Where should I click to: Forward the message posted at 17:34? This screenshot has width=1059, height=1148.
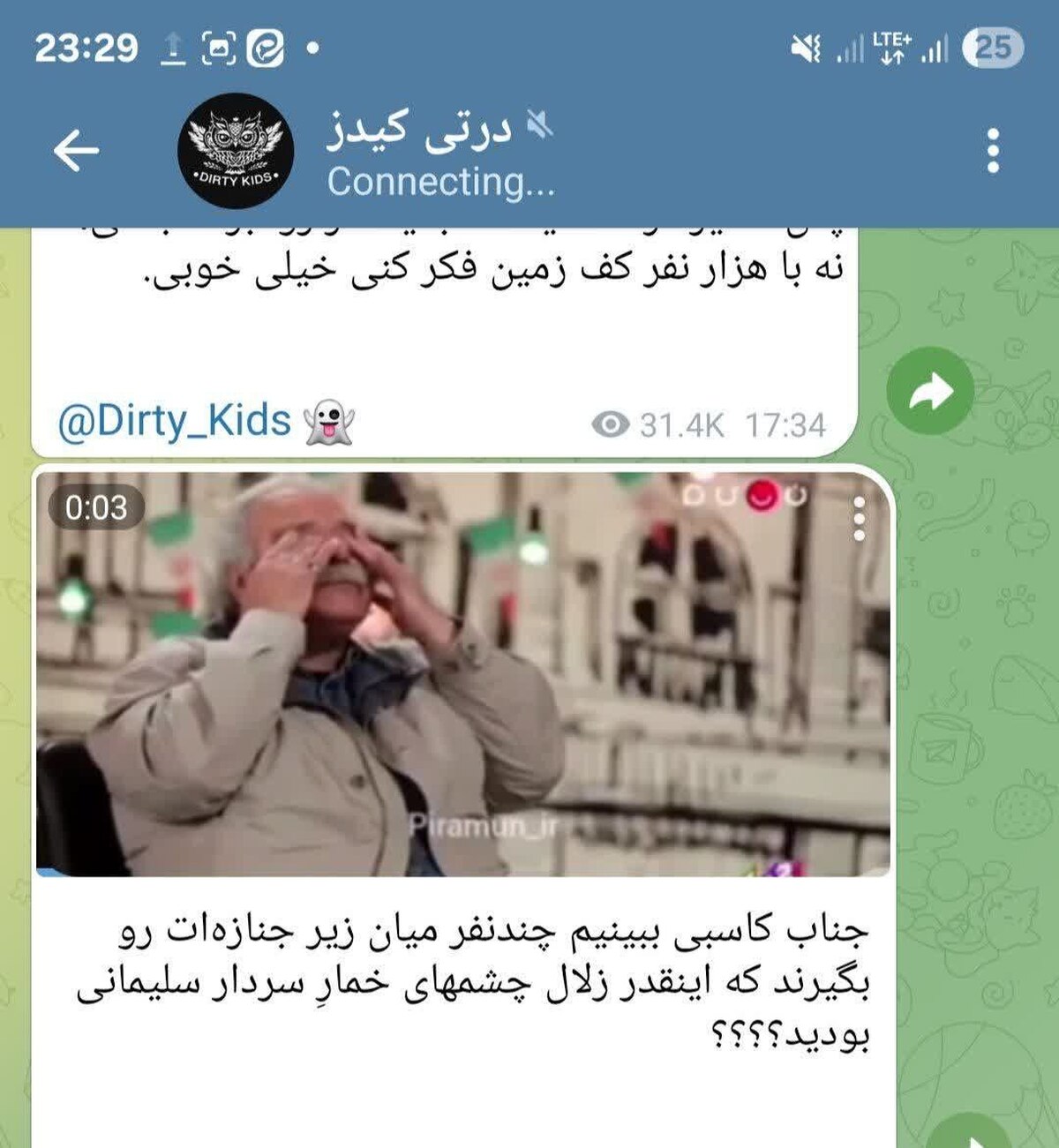point(929,391)
